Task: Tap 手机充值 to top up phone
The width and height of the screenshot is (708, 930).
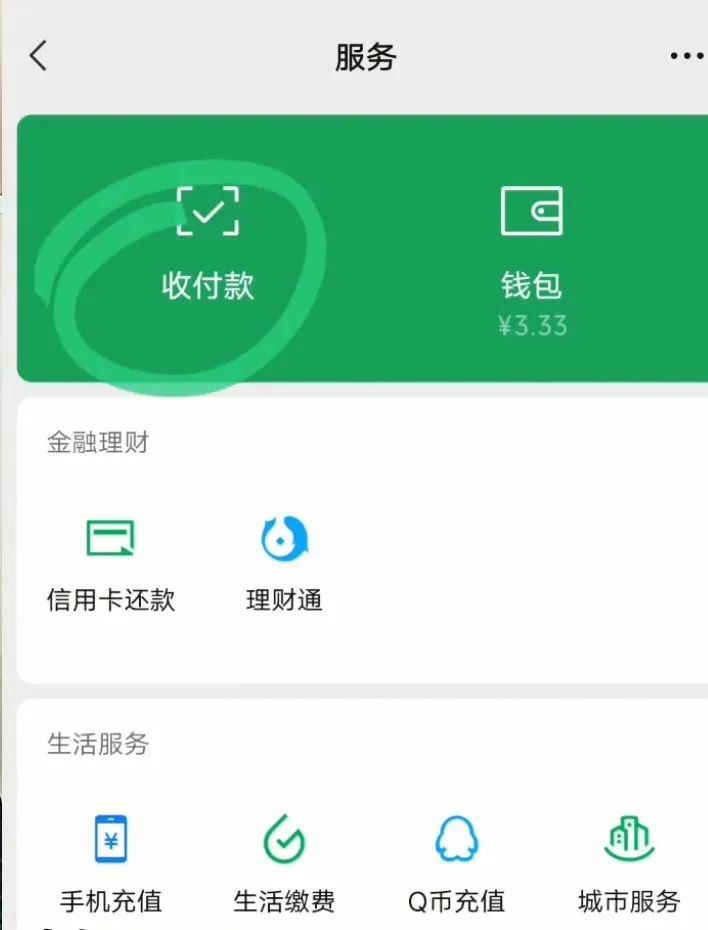Action: click(x=111, y=862)
